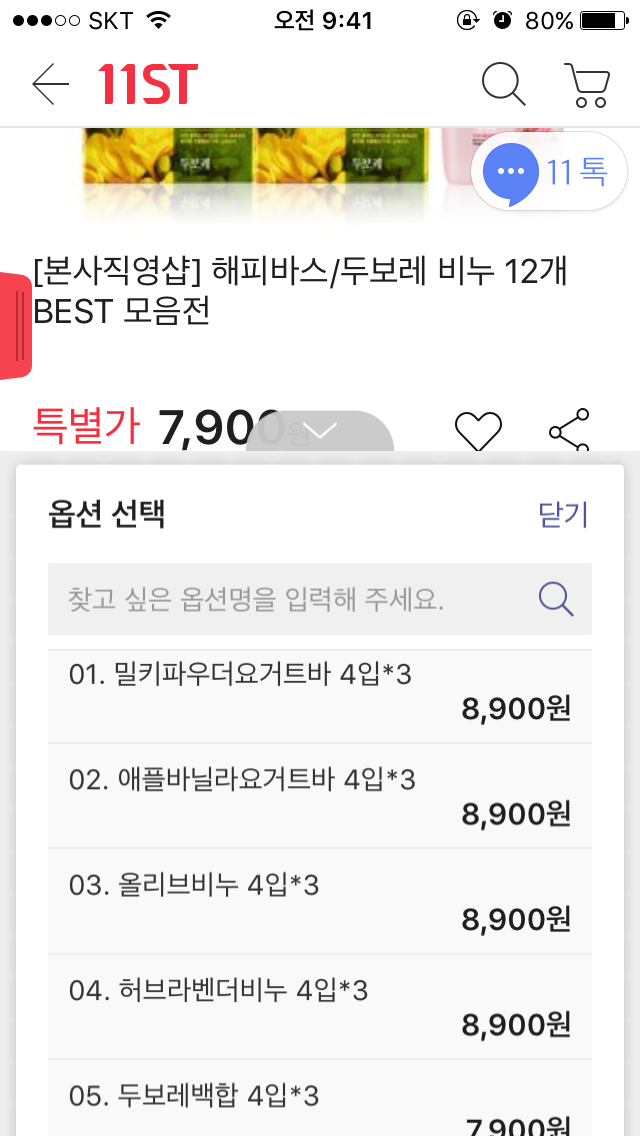640x1136 pixels.
Task: Choose option 03. 올리브비누 4입*3
Action: [x=319, y=901]
